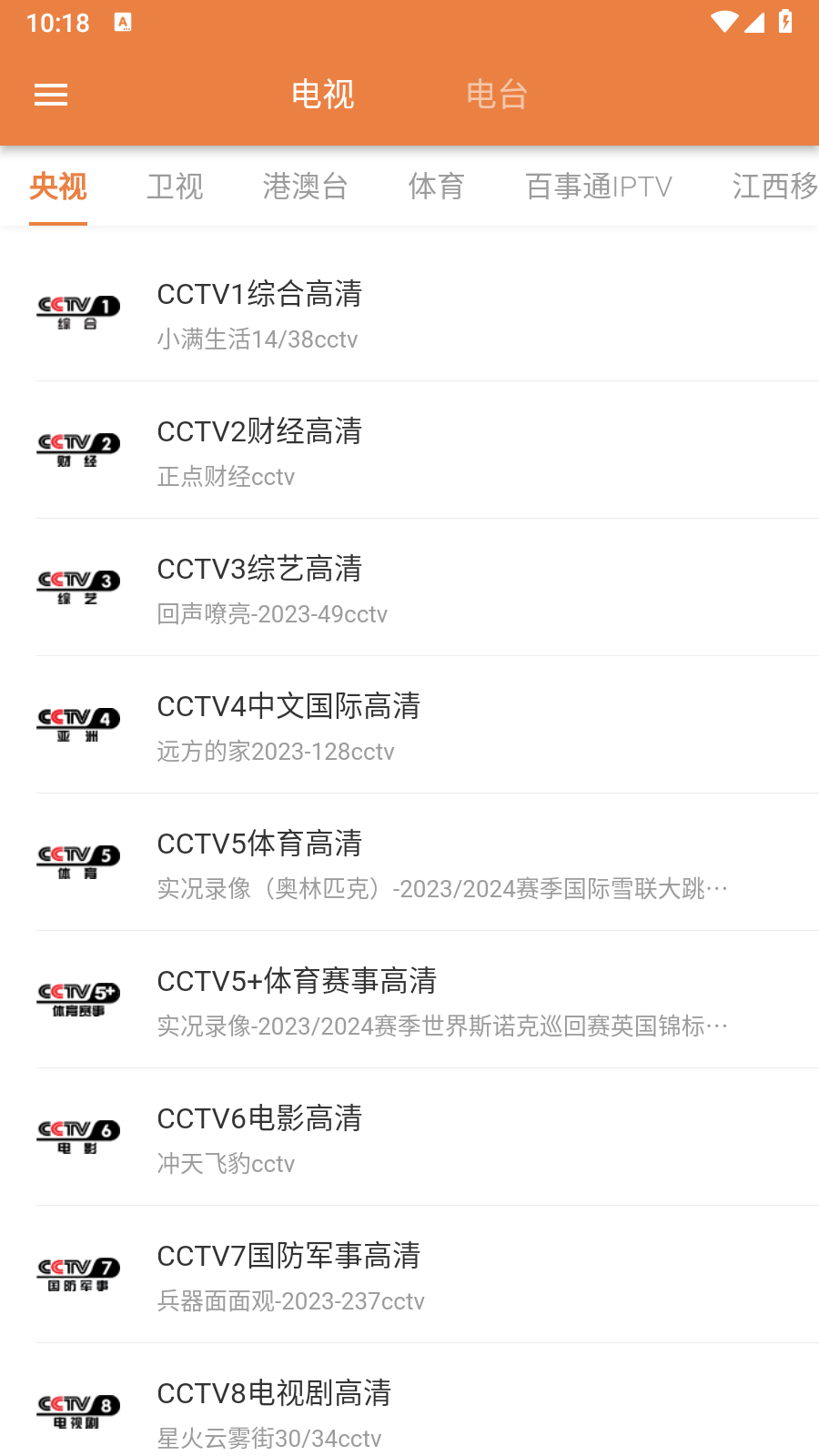Viewport: 819px width, 1456px height.
Task: Open the 港澳台 category tab
Action: tap(306, 187)
